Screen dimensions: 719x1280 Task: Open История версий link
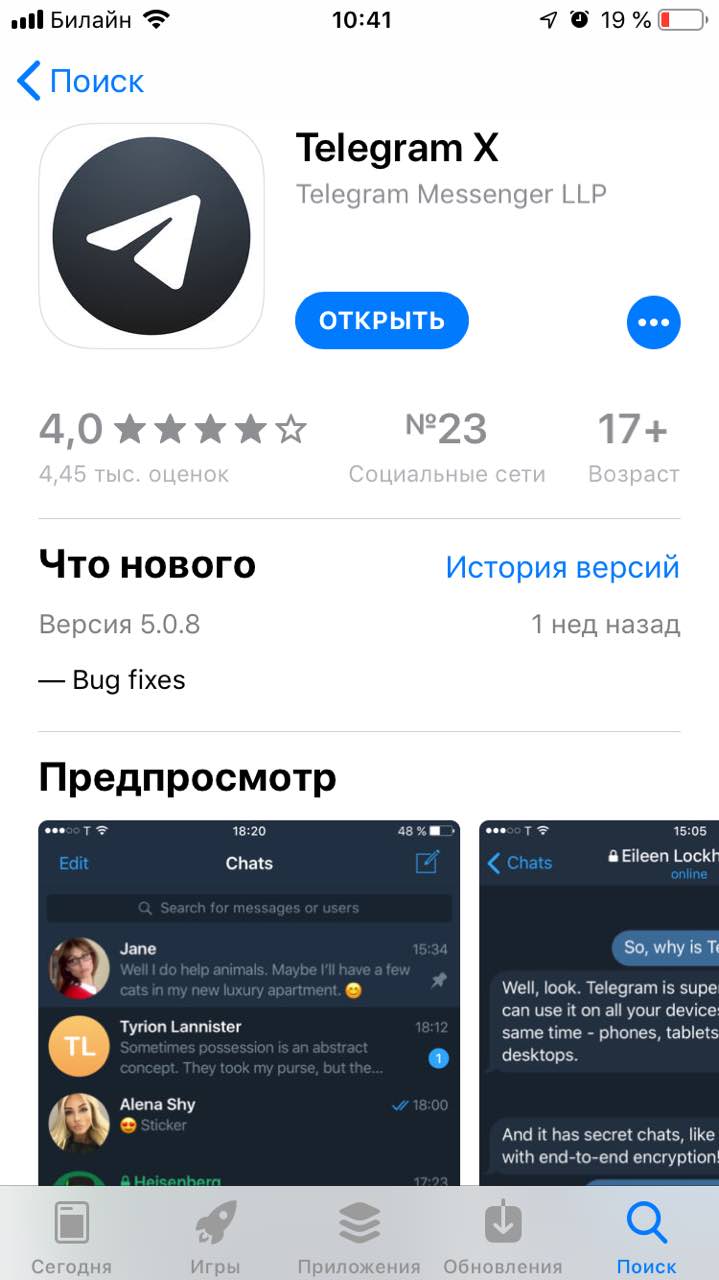[x=562, y=567]
